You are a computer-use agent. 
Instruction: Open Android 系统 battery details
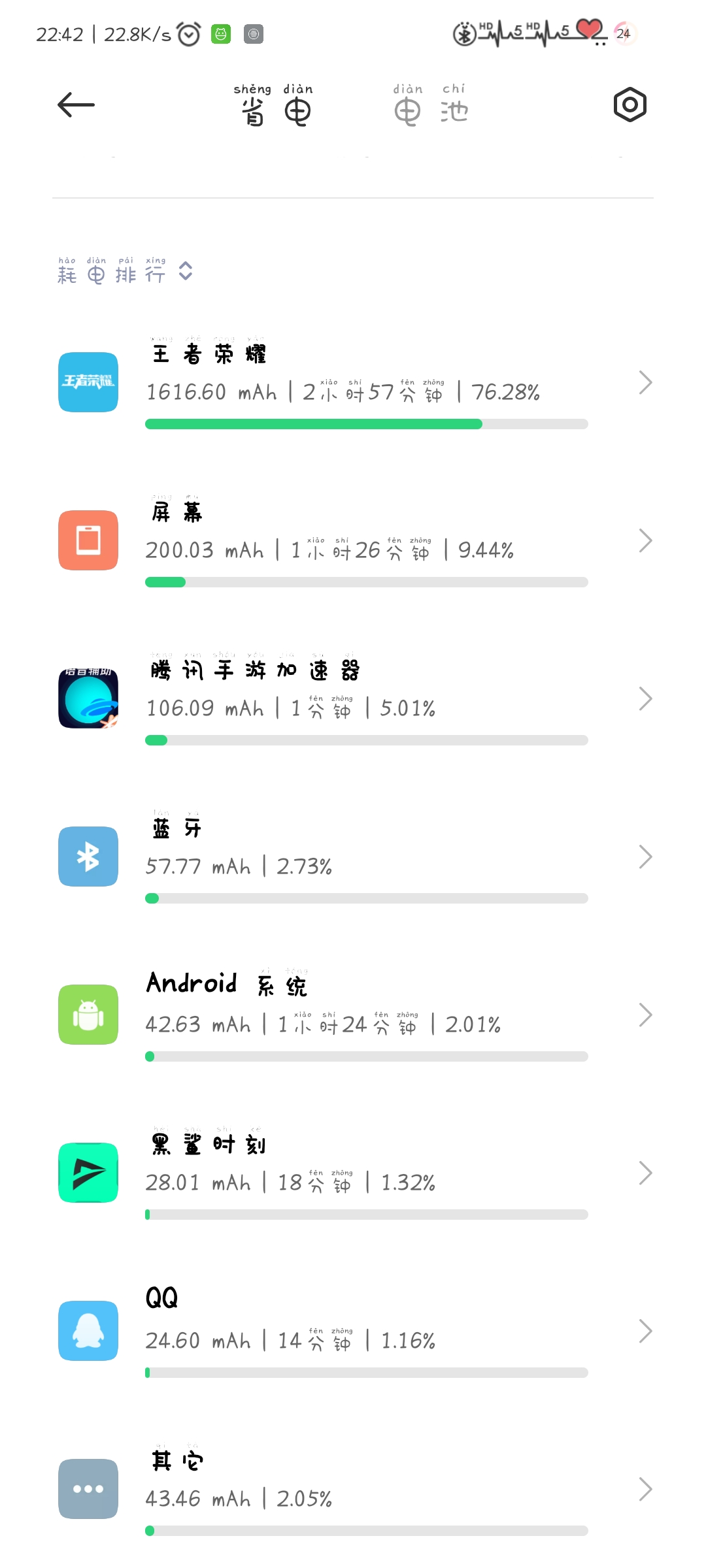coord(353,1015)
